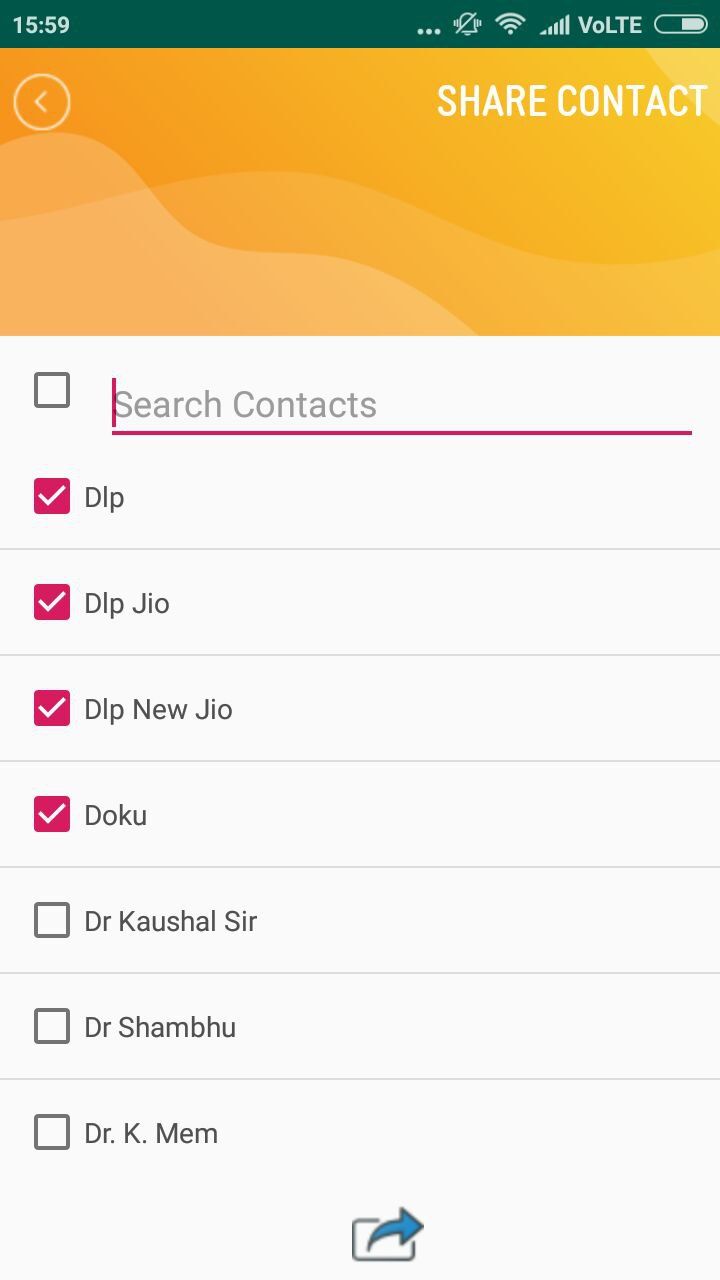Deselect the Dlp Jio contact
720x1280 pixels.
tap(52, 602)
